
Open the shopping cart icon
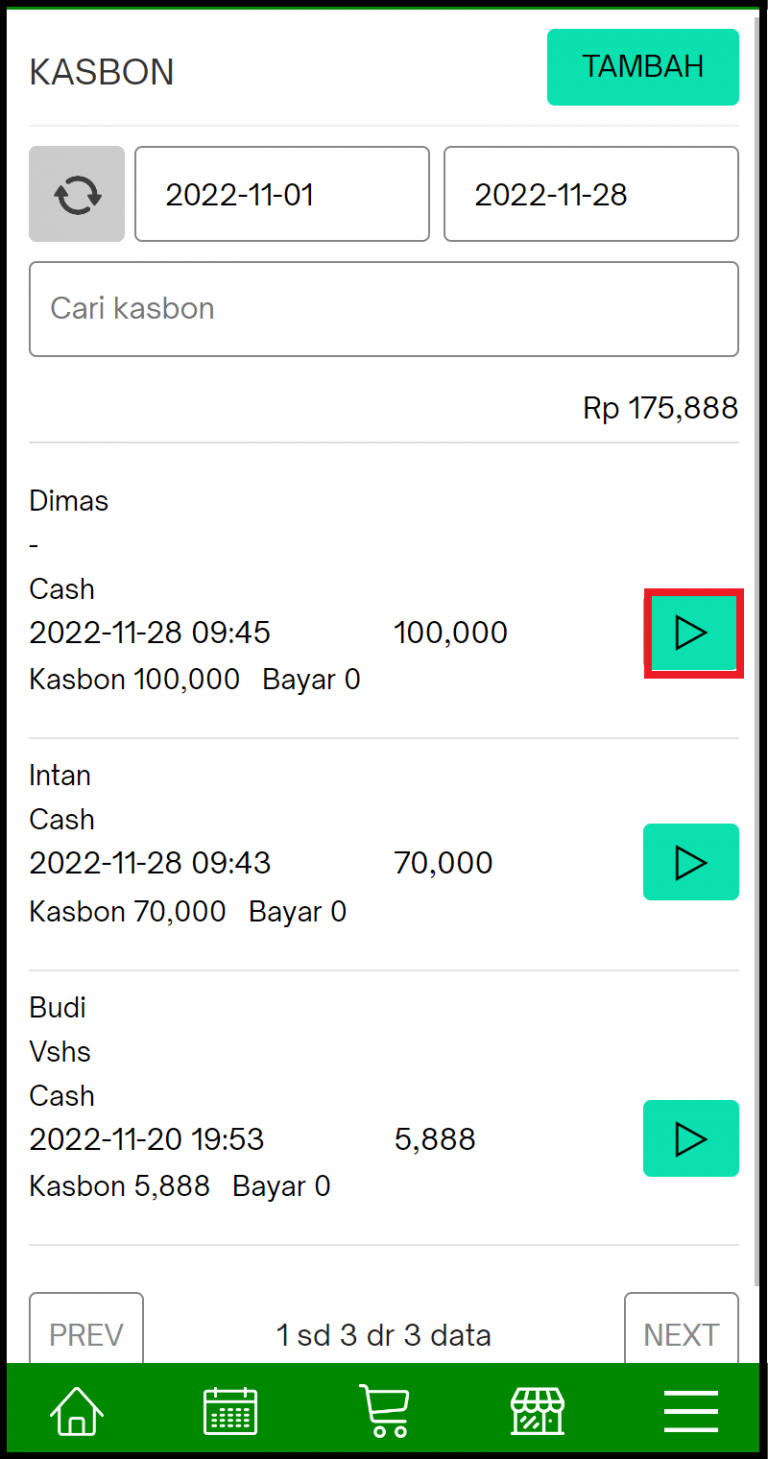click(384, 1410)
